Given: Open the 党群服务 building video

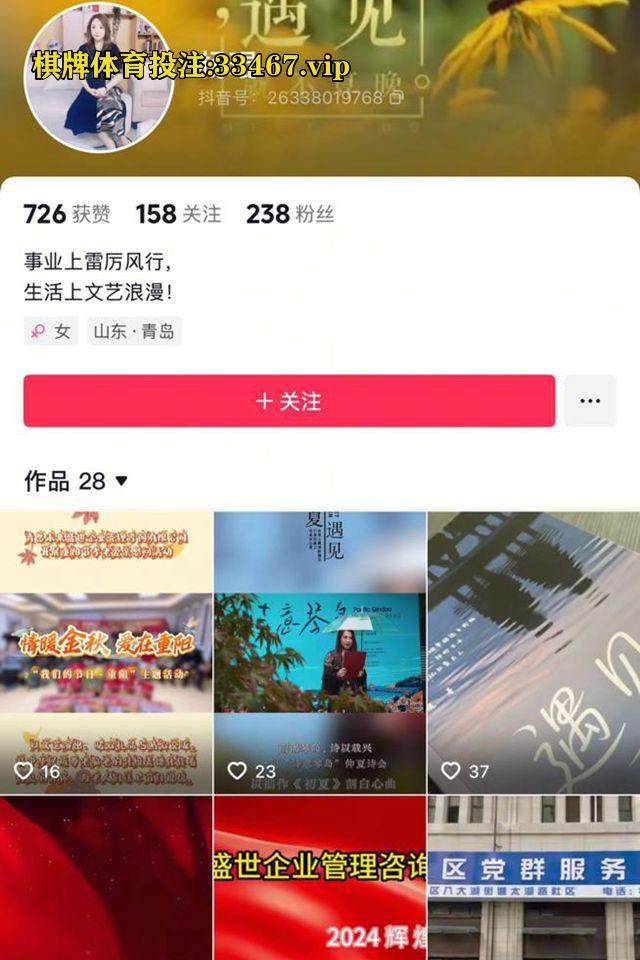Looking at the screenshot, I should [533, 878].
